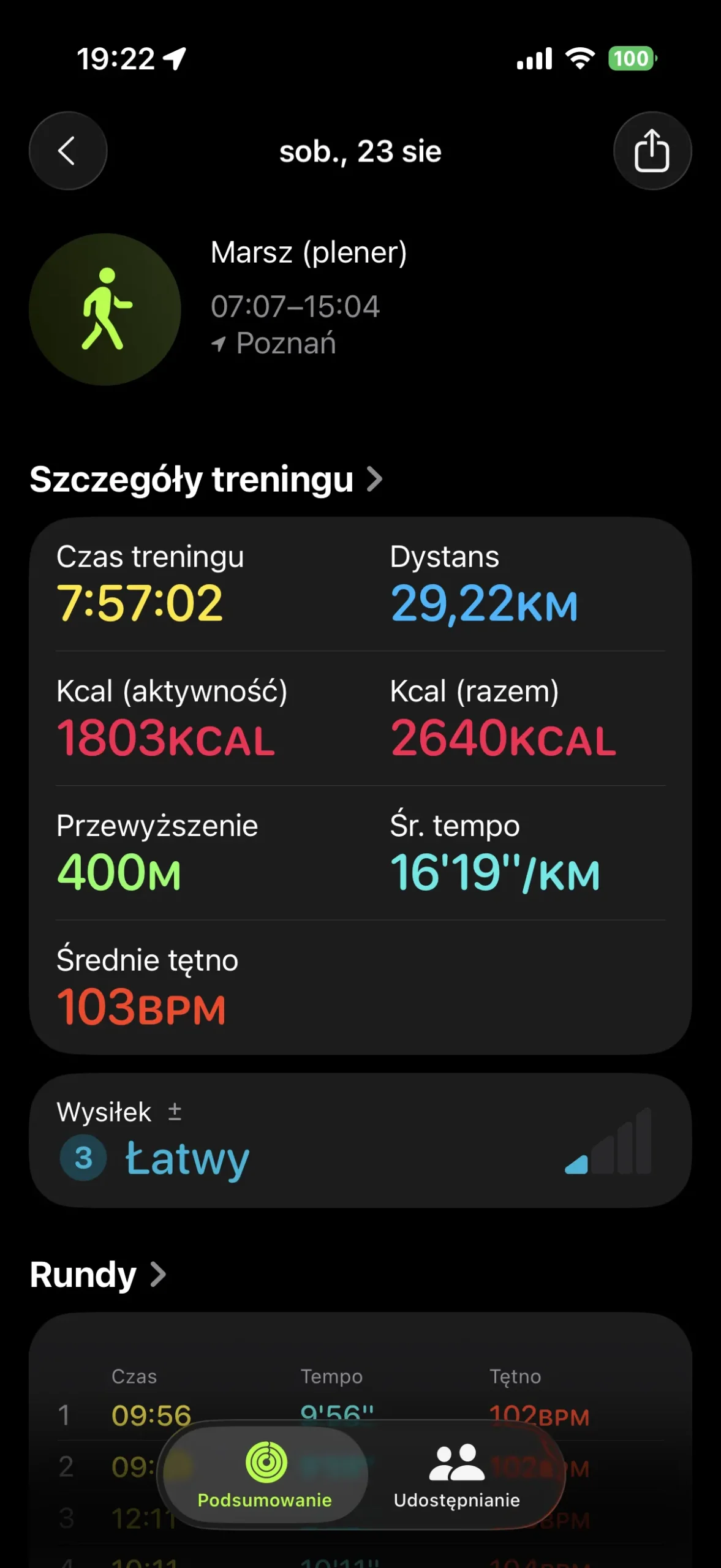Screen dimensions: 721x1568
Task: Open the Rundy splits section
Action: 98,1275
